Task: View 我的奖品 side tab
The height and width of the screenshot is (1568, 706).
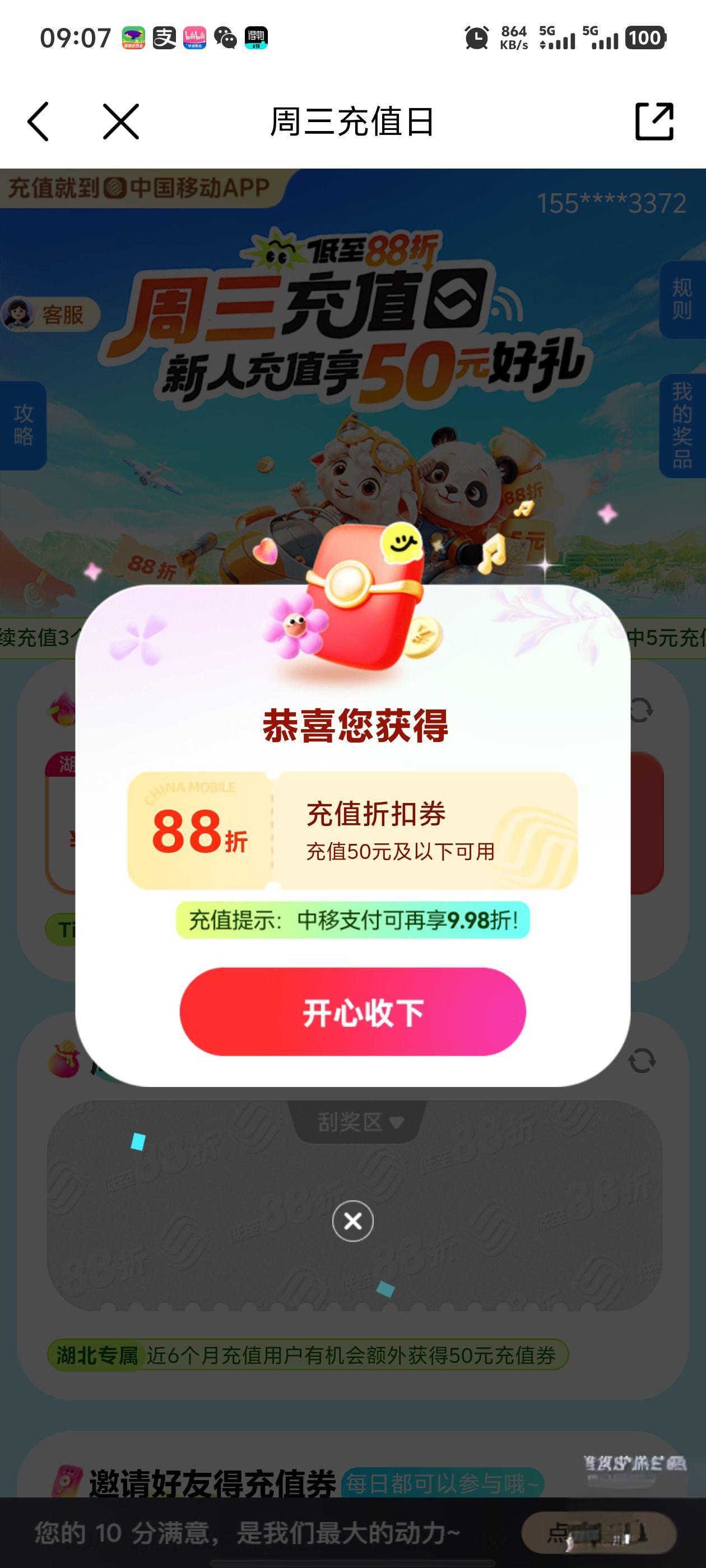Action: (x=682, y=425)
